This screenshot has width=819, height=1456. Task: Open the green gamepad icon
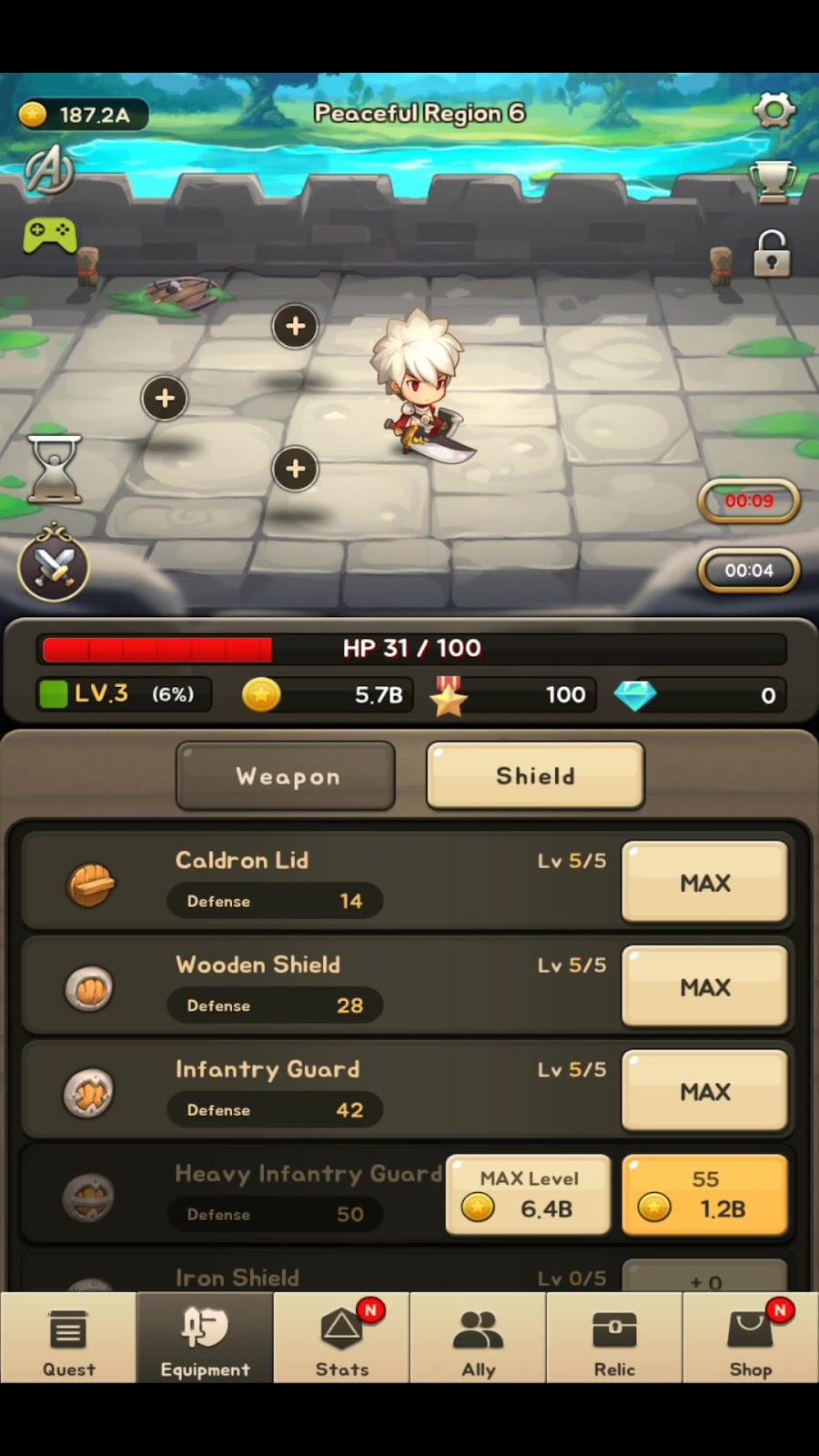pos(49,235)
